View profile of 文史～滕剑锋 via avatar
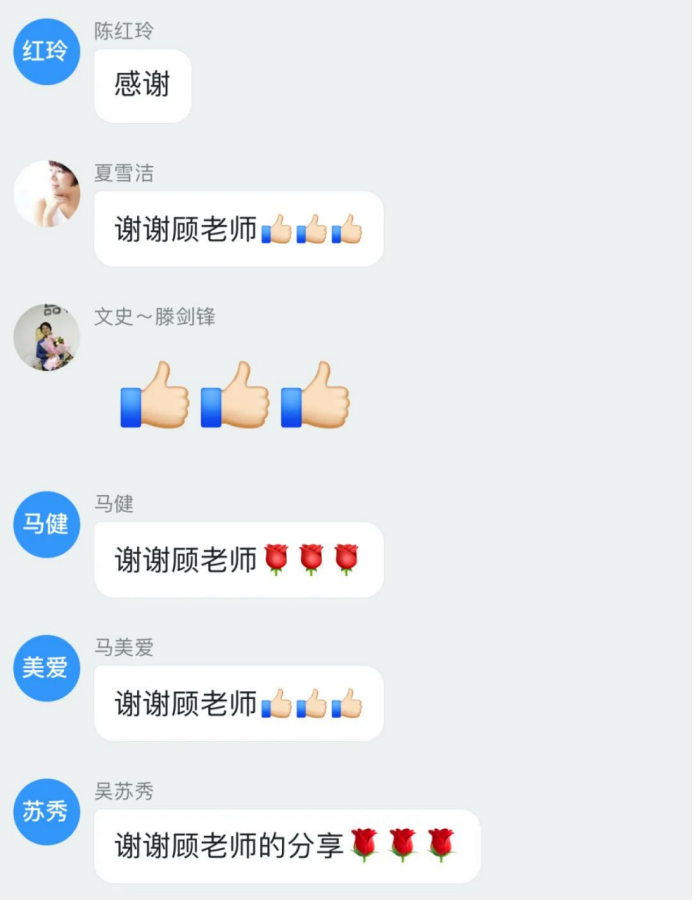 tap(46, 338)
